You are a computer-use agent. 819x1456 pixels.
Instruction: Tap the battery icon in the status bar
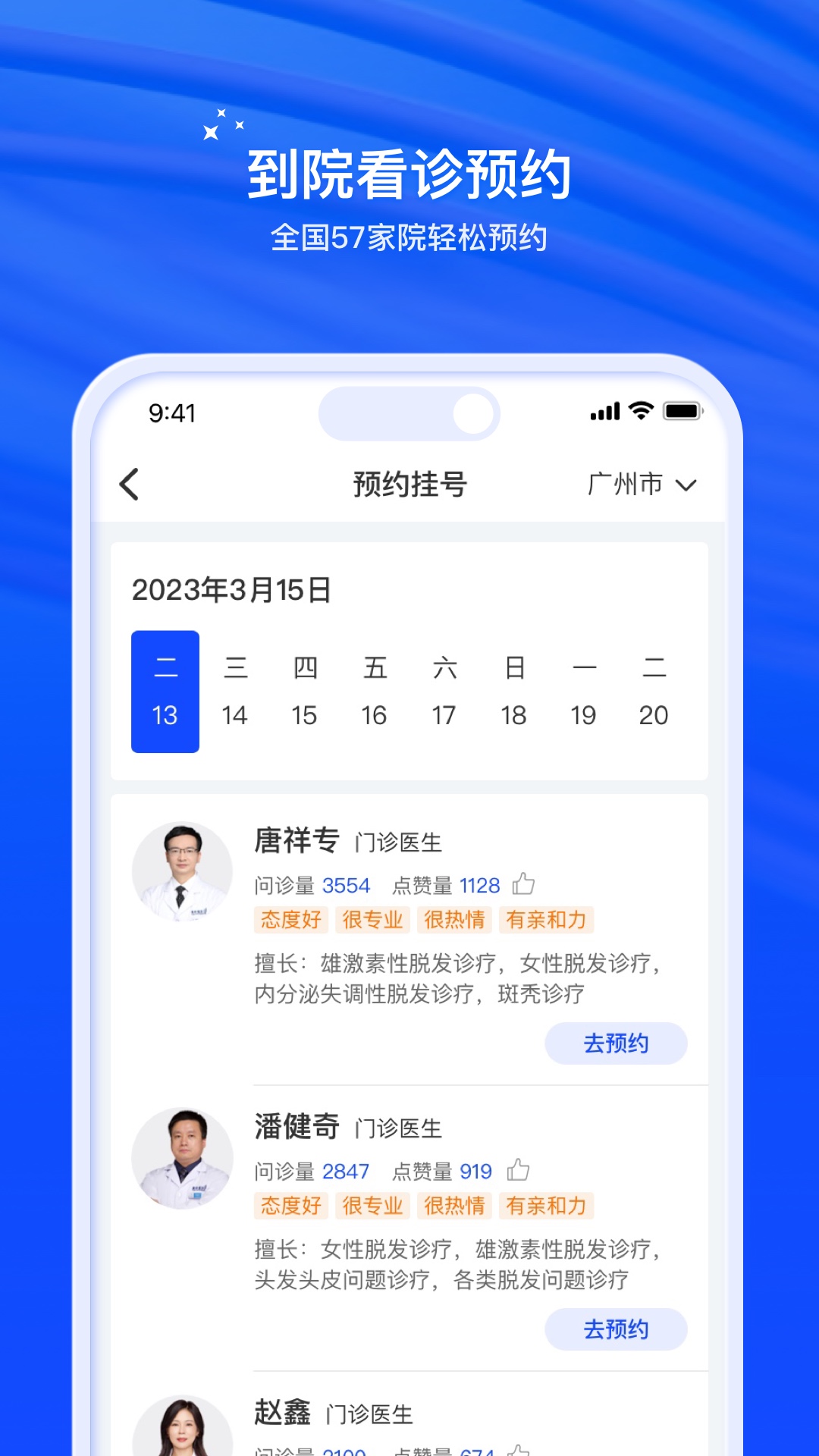pos(681,411)
